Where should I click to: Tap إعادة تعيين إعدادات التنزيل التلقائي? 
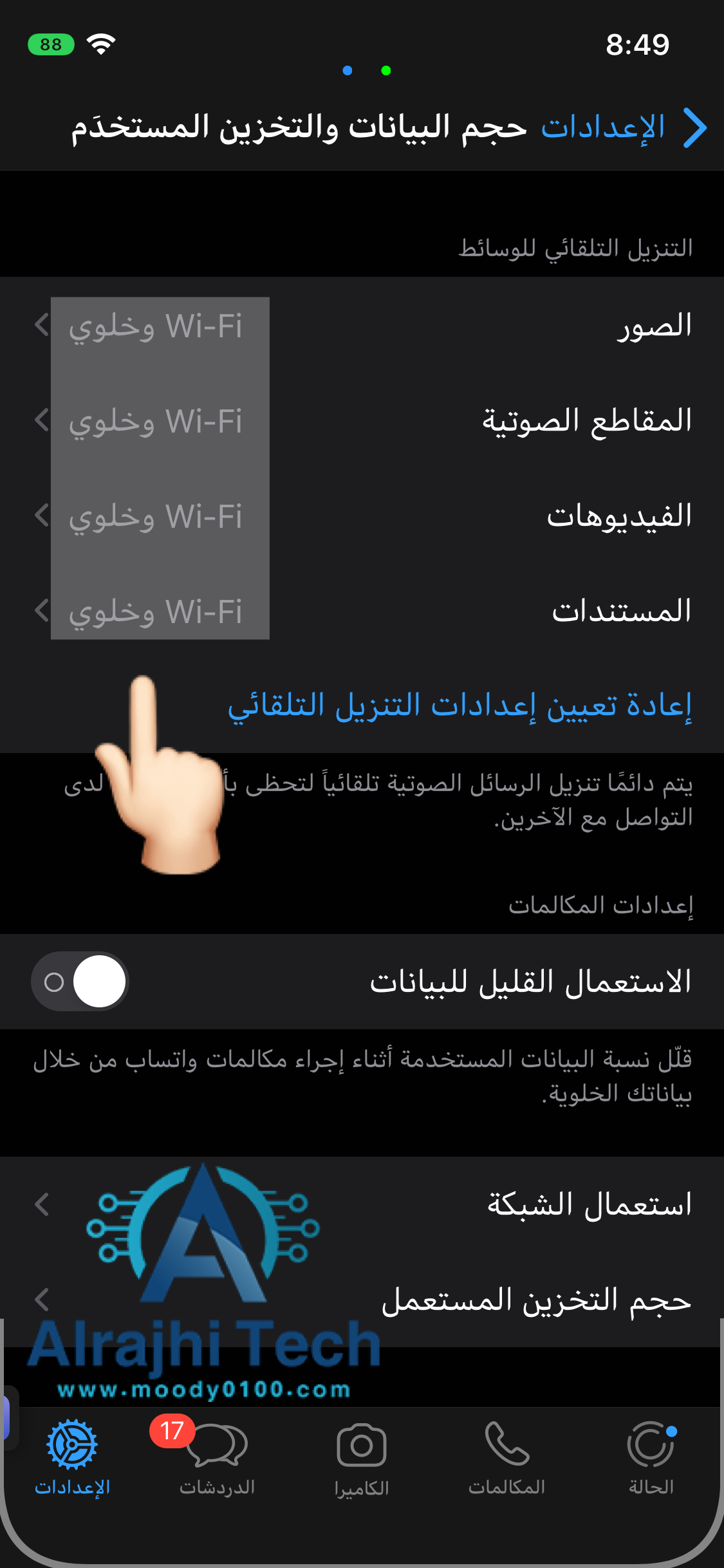click(459, 705)
